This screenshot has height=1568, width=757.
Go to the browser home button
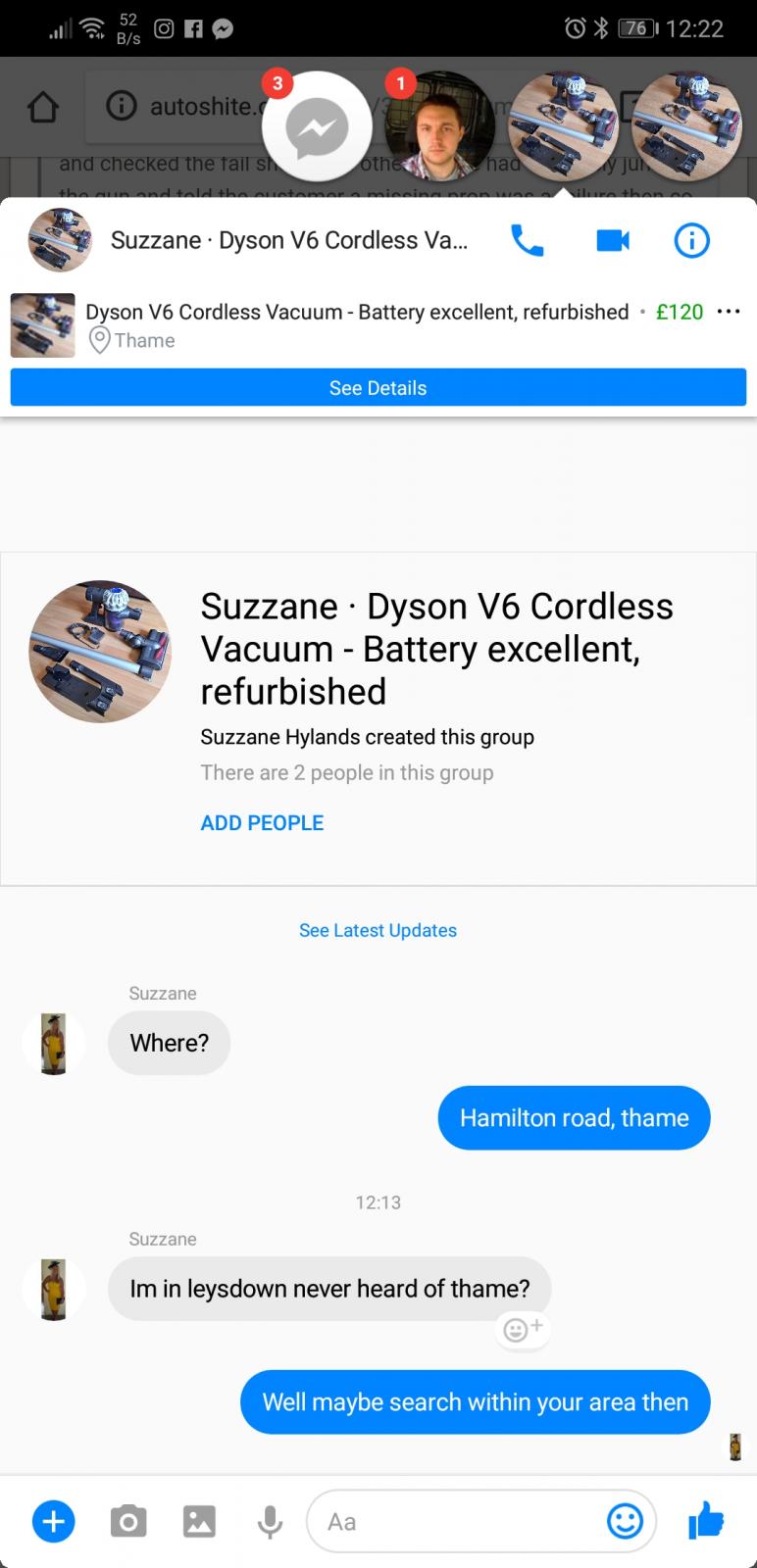[43, 108]
